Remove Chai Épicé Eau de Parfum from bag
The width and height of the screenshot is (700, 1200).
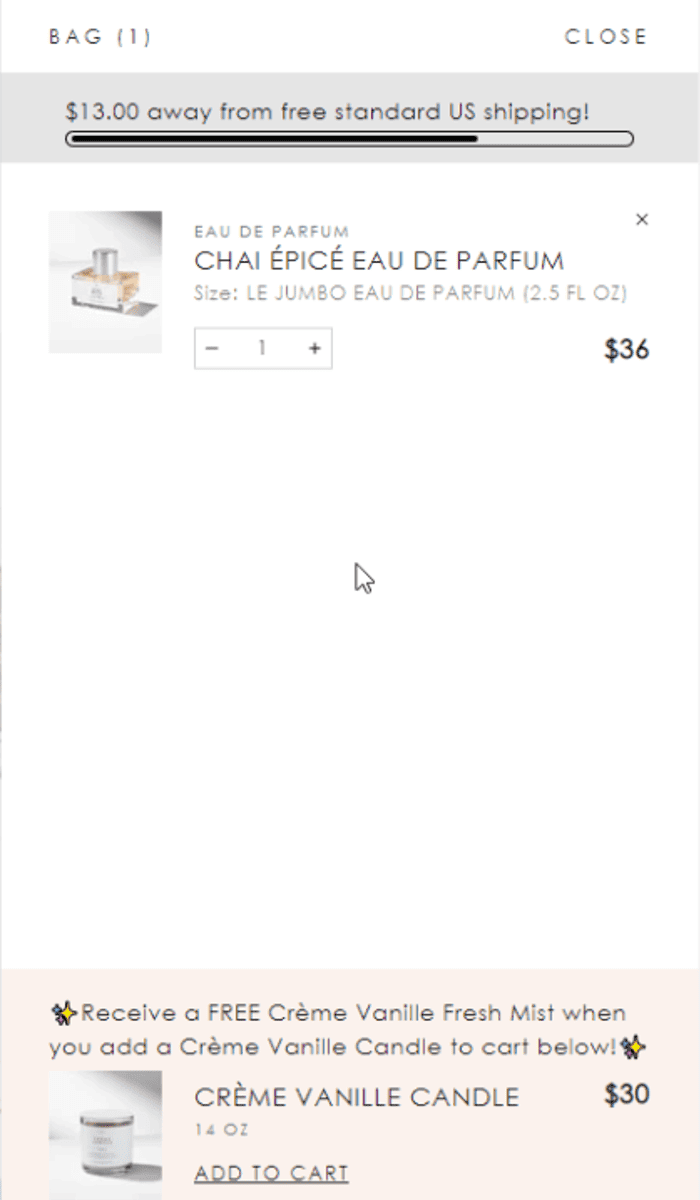coord(642,219)
